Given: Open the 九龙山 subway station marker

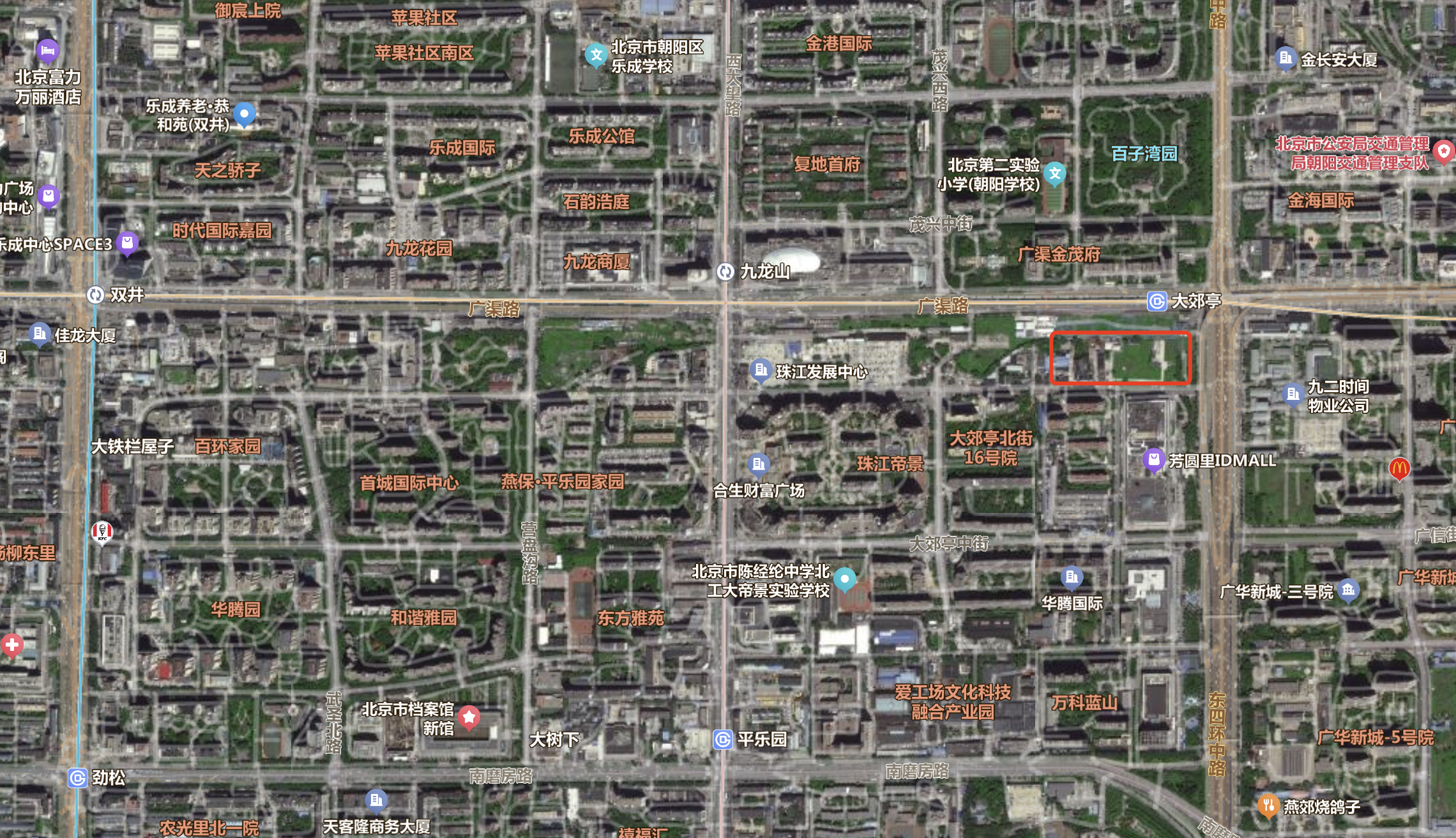Looking at the screenshot, I should point(725,272).
